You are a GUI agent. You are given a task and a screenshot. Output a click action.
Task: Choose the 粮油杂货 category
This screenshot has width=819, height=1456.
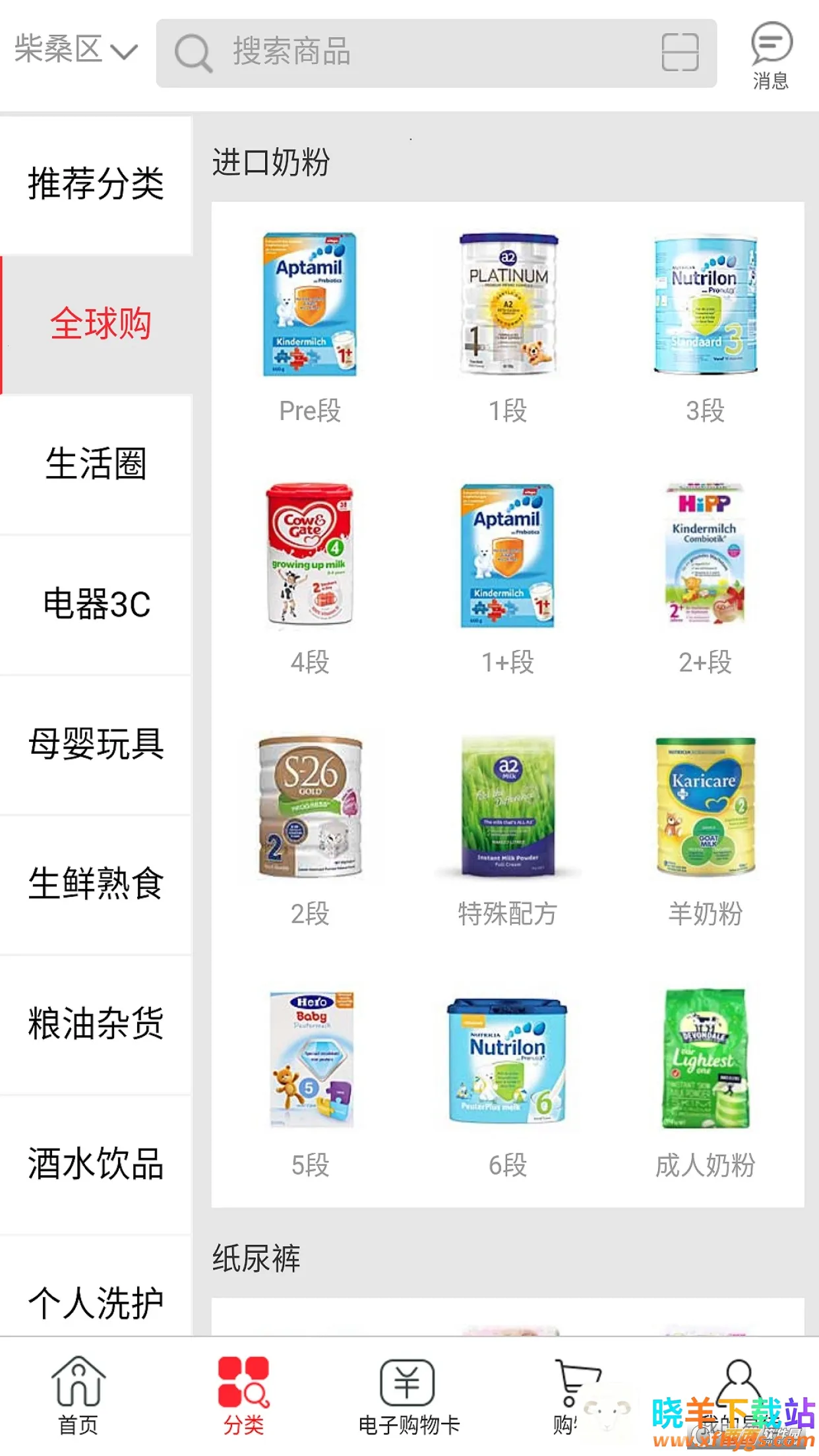click(96, 1023)
